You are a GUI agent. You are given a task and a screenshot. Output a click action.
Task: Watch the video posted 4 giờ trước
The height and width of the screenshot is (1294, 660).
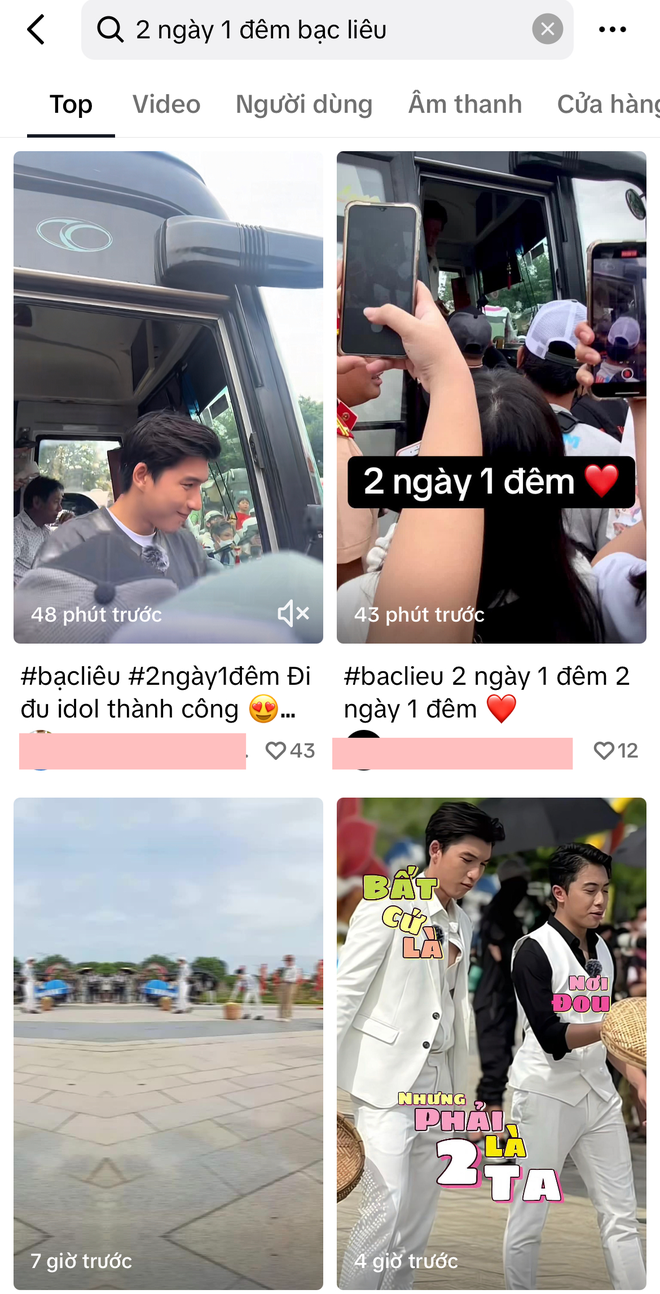click(x=491, y=1043)
